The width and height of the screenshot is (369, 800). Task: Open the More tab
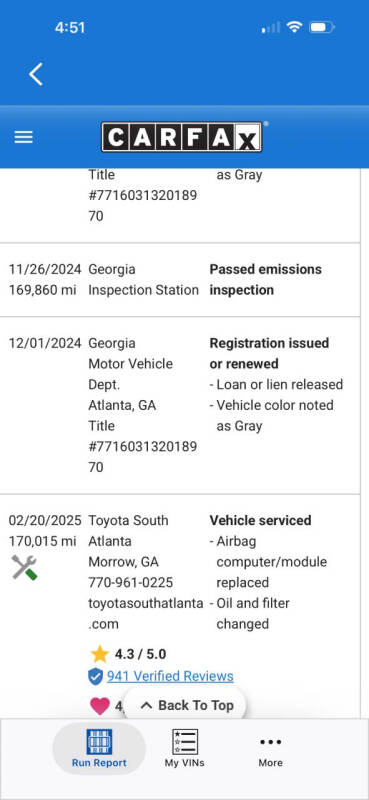(270, 752)
